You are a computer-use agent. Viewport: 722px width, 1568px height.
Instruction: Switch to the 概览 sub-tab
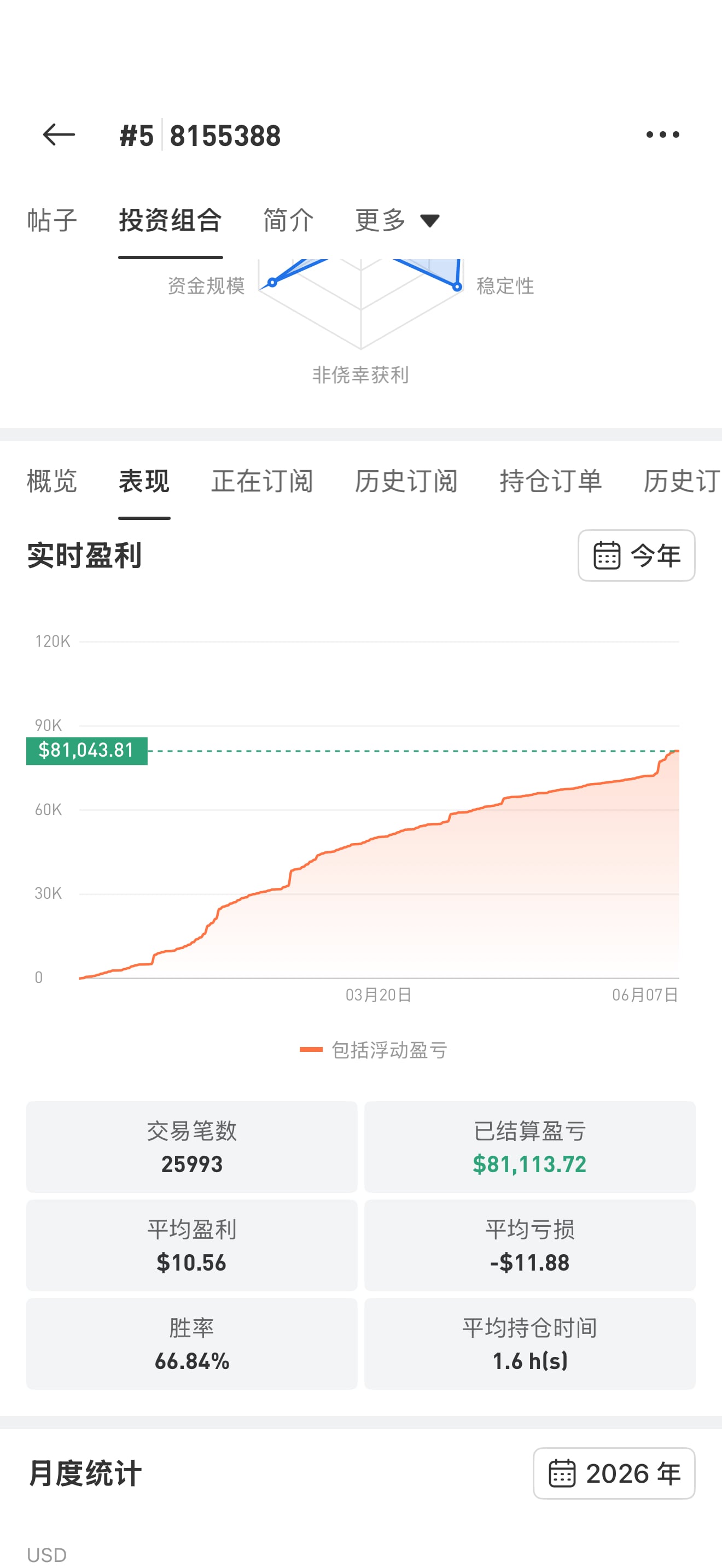point(53,481)
